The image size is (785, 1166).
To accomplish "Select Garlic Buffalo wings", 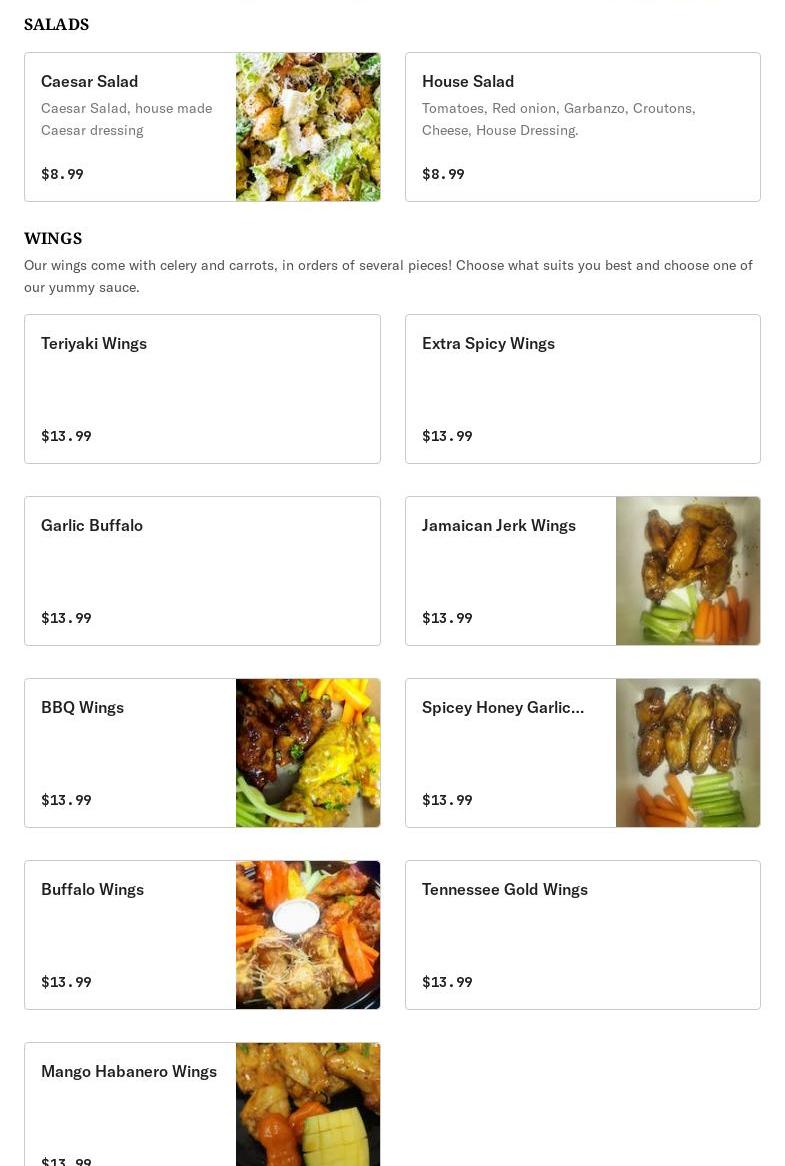I will tap(202, 571).
